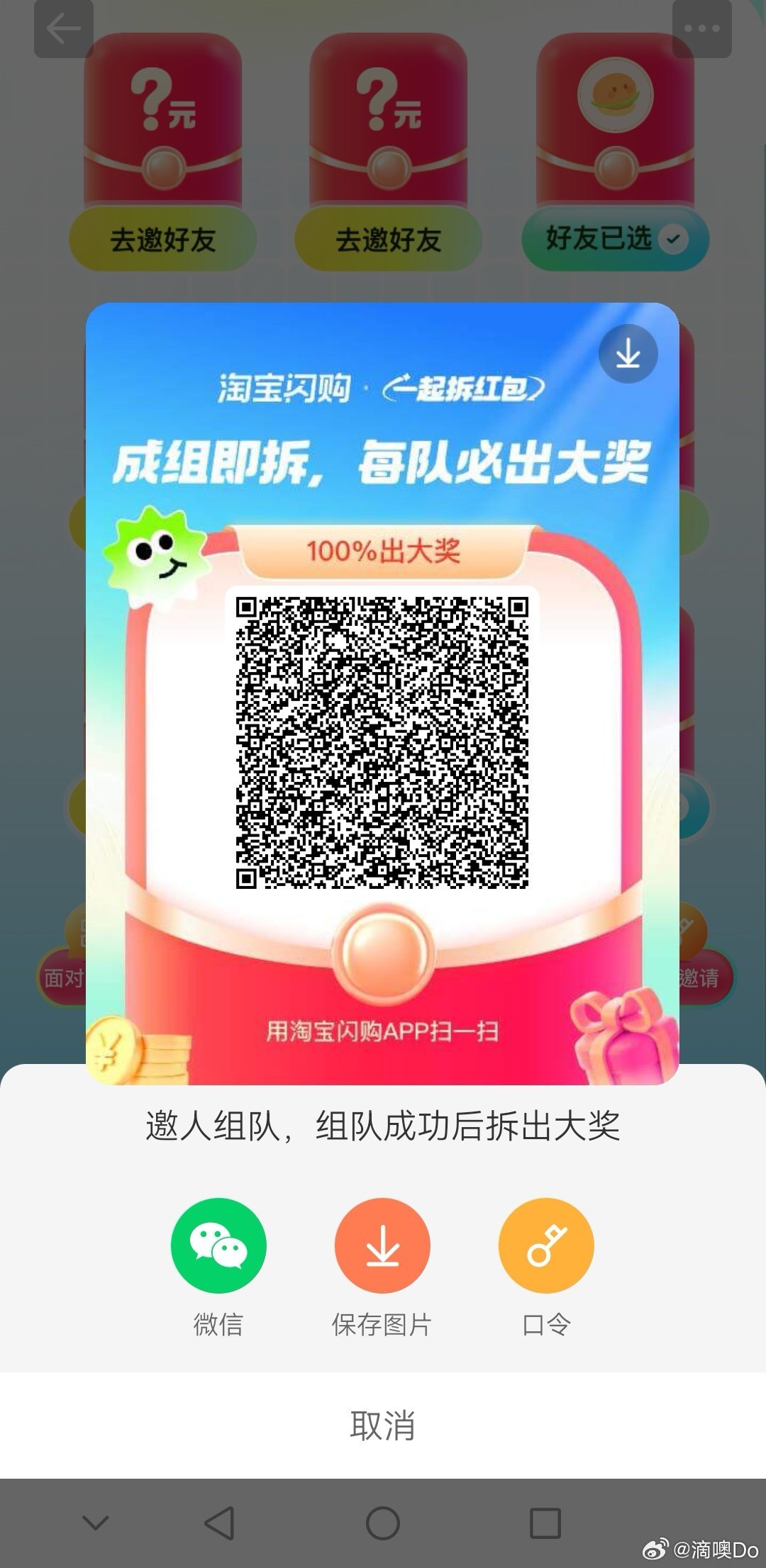This screenshot has width=766, height=1568.
Task: Copy the 口令 invite code
Action: (x=546, y=1245)
